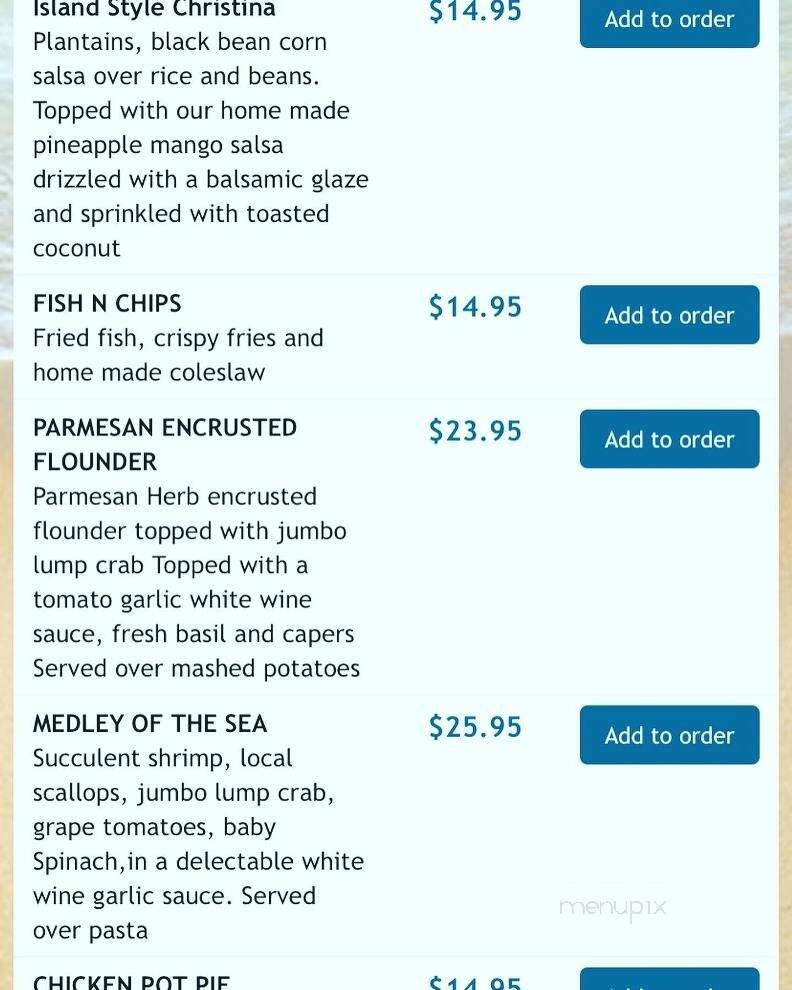Click the $14.95 price beside Fish N Chips
Image resolution: width=792 pixels, height=990 pixels.
pos(474,307)
